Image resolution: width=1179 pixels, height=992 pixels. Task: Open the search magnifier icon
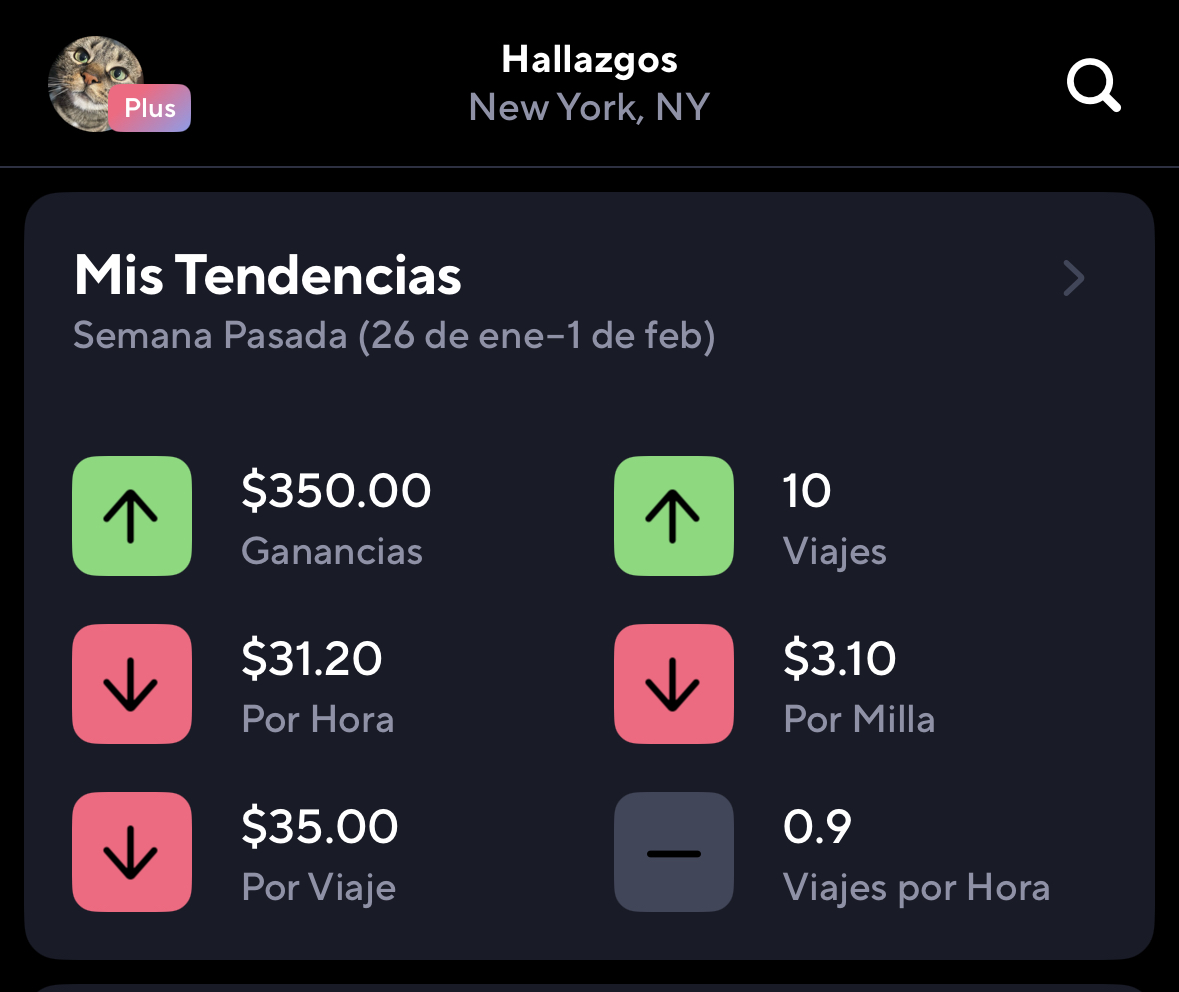(x=1093, y=86)
